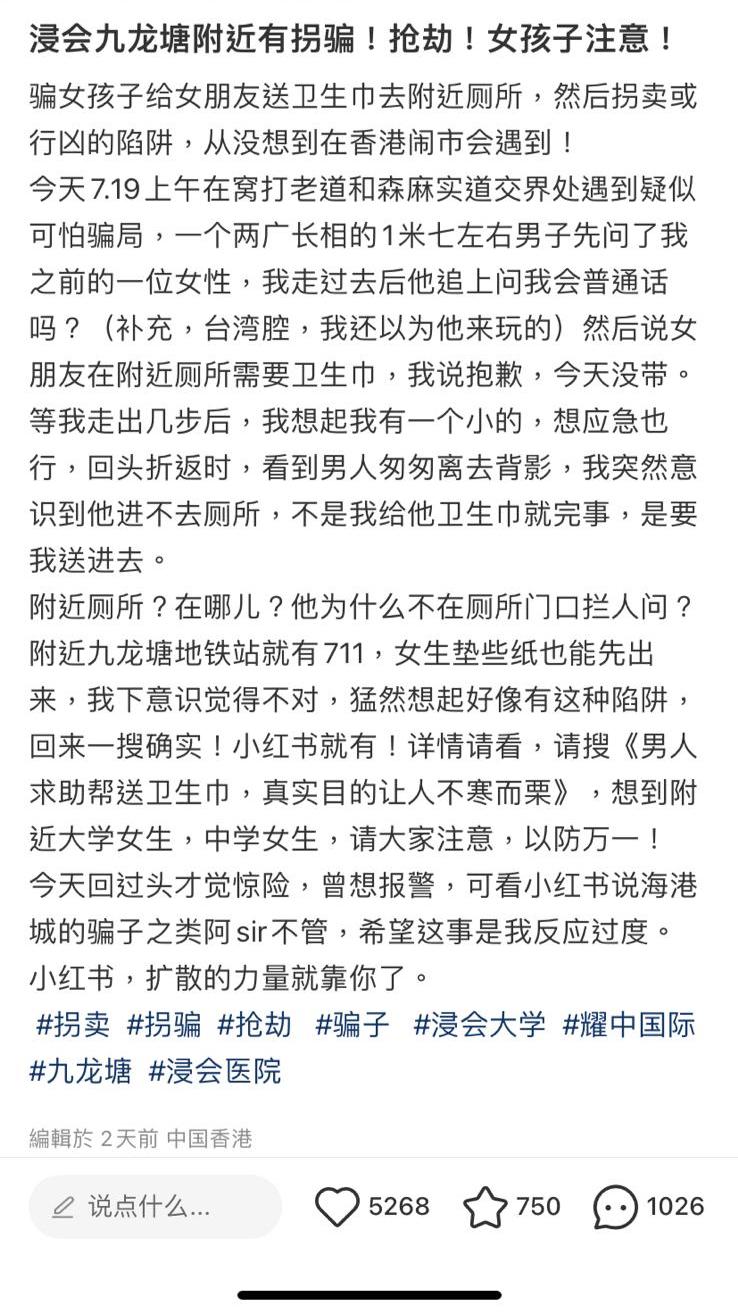Open the #九龙塘 hashtag
738x1313 pixels.
tap(81, 1071)
